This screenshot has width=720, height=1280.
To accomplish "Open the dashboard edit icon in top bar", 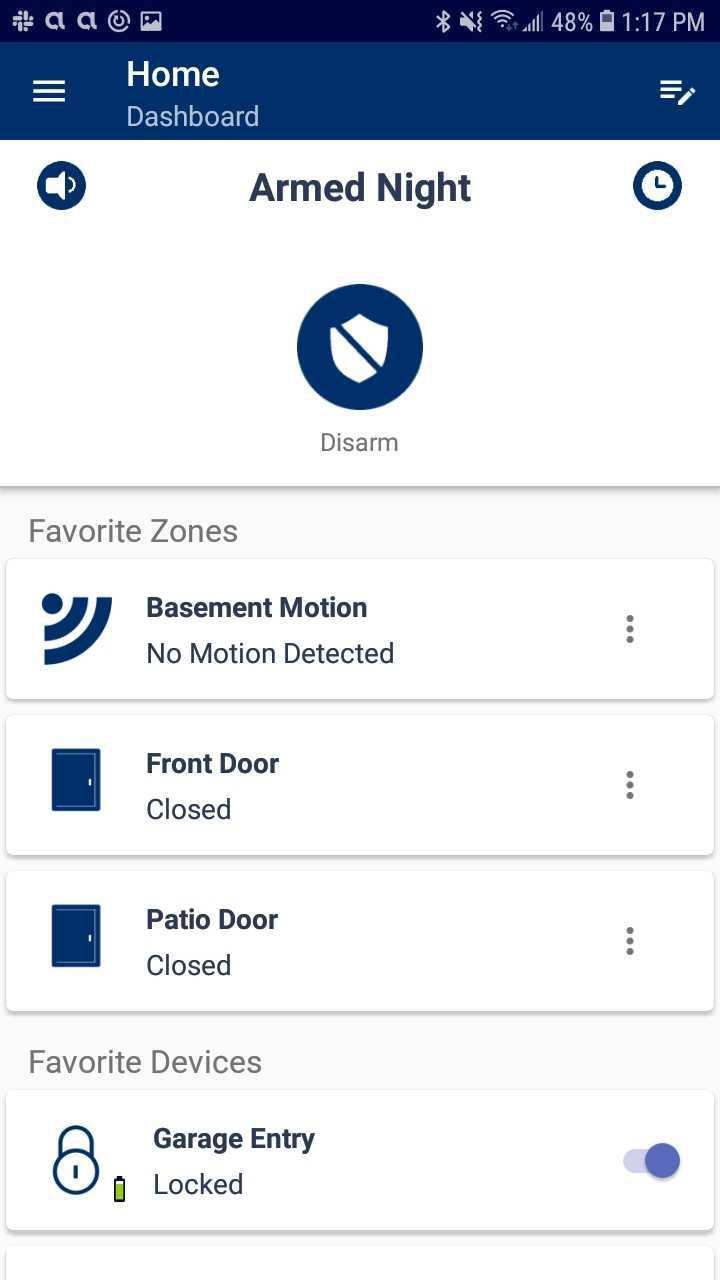I will click(x=678, y=92).
